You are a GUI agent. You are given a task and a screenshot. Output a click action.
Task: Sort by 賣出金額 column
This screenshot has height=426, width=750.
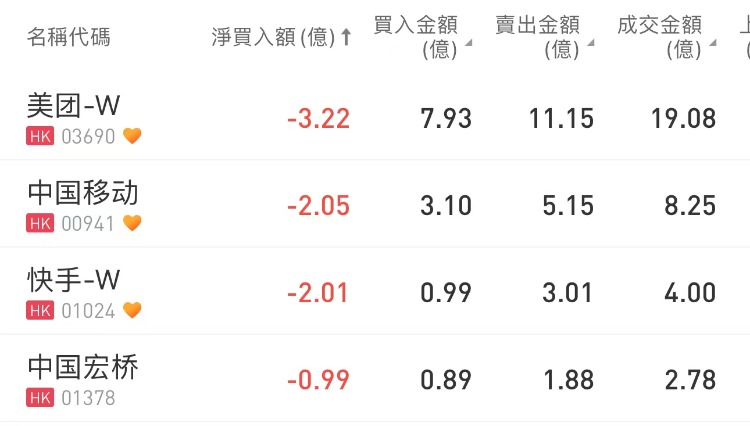pyautogui.click(x=538, y=37)
